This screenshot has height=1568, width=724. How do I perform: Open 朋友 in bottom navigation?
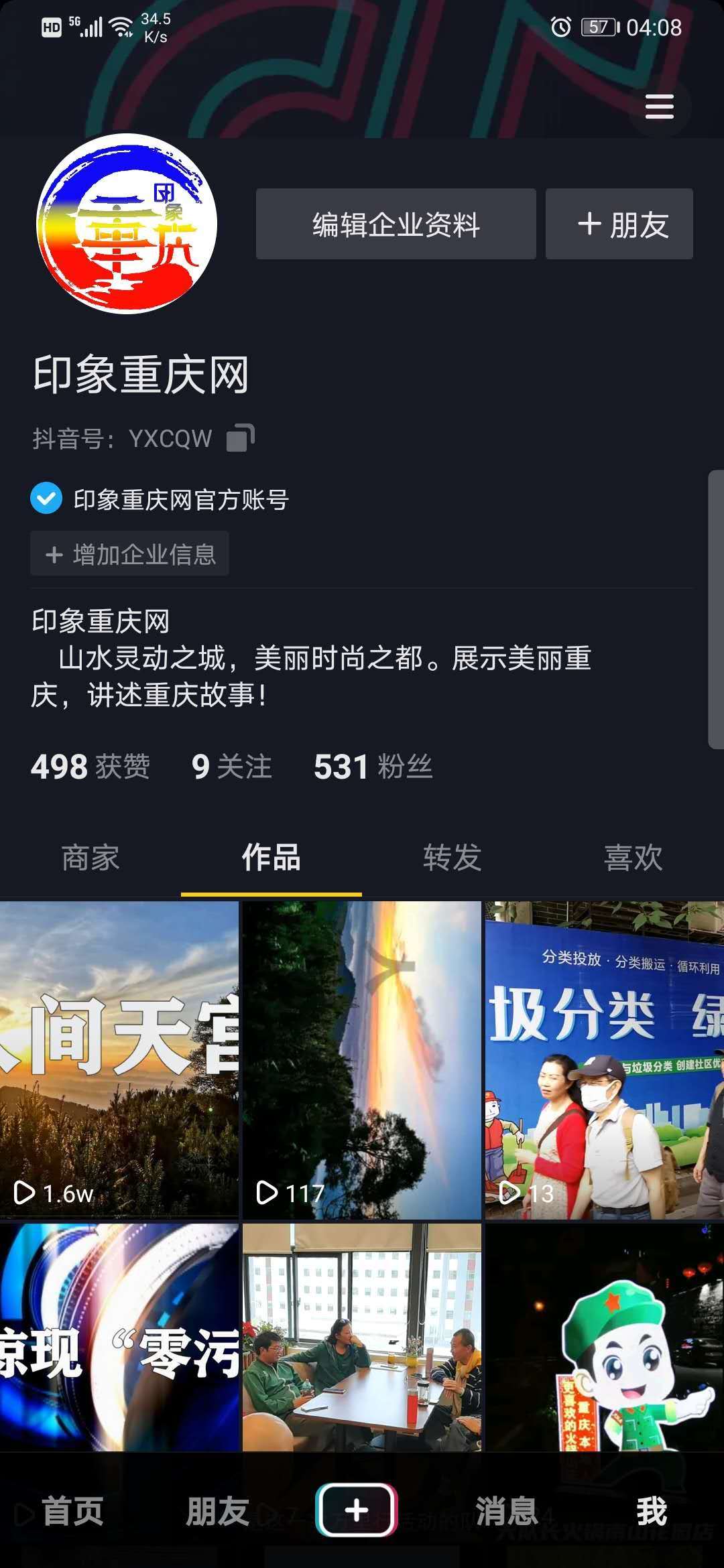click(217, 1511)
